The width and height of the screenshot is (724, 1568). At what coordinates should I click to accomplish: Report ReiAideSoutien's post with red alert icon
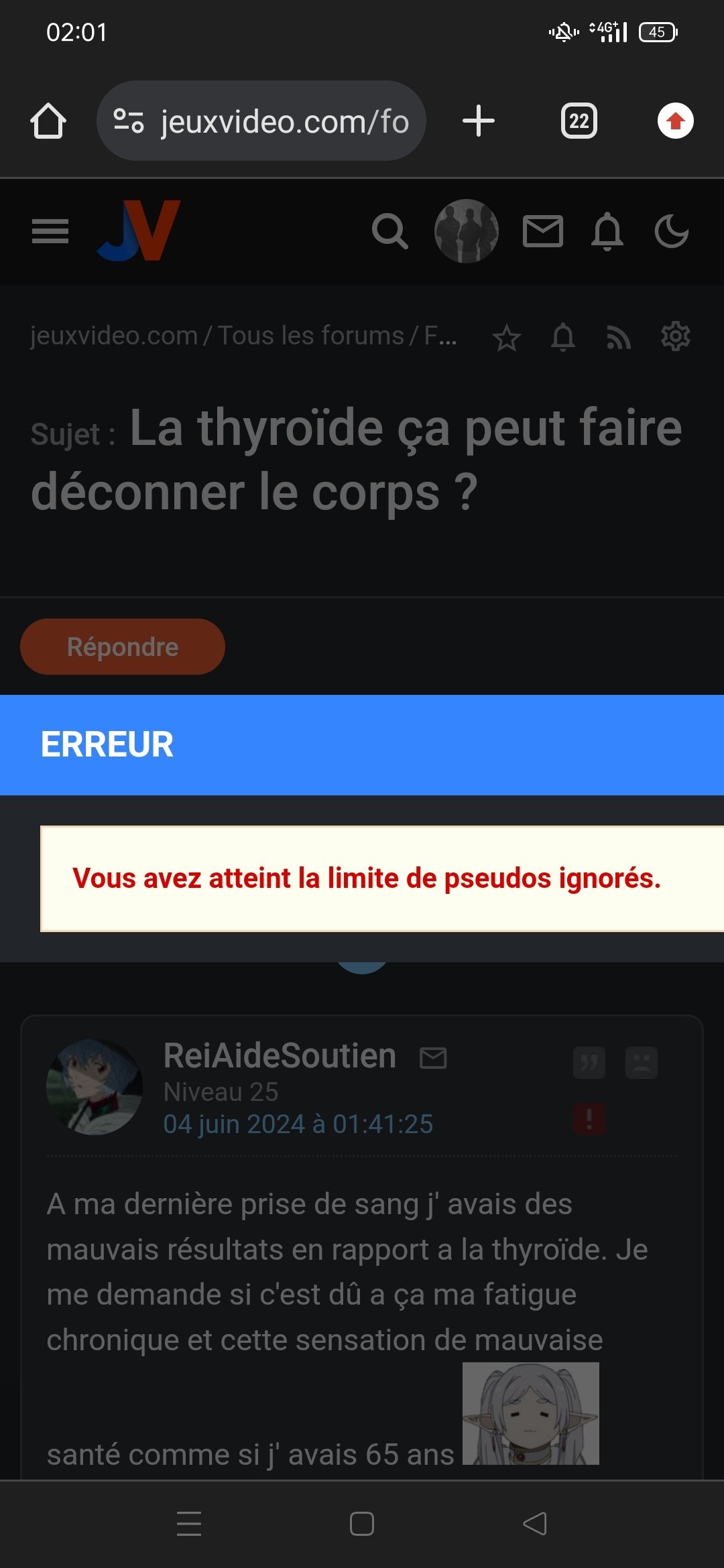(x=589, y=1119)
